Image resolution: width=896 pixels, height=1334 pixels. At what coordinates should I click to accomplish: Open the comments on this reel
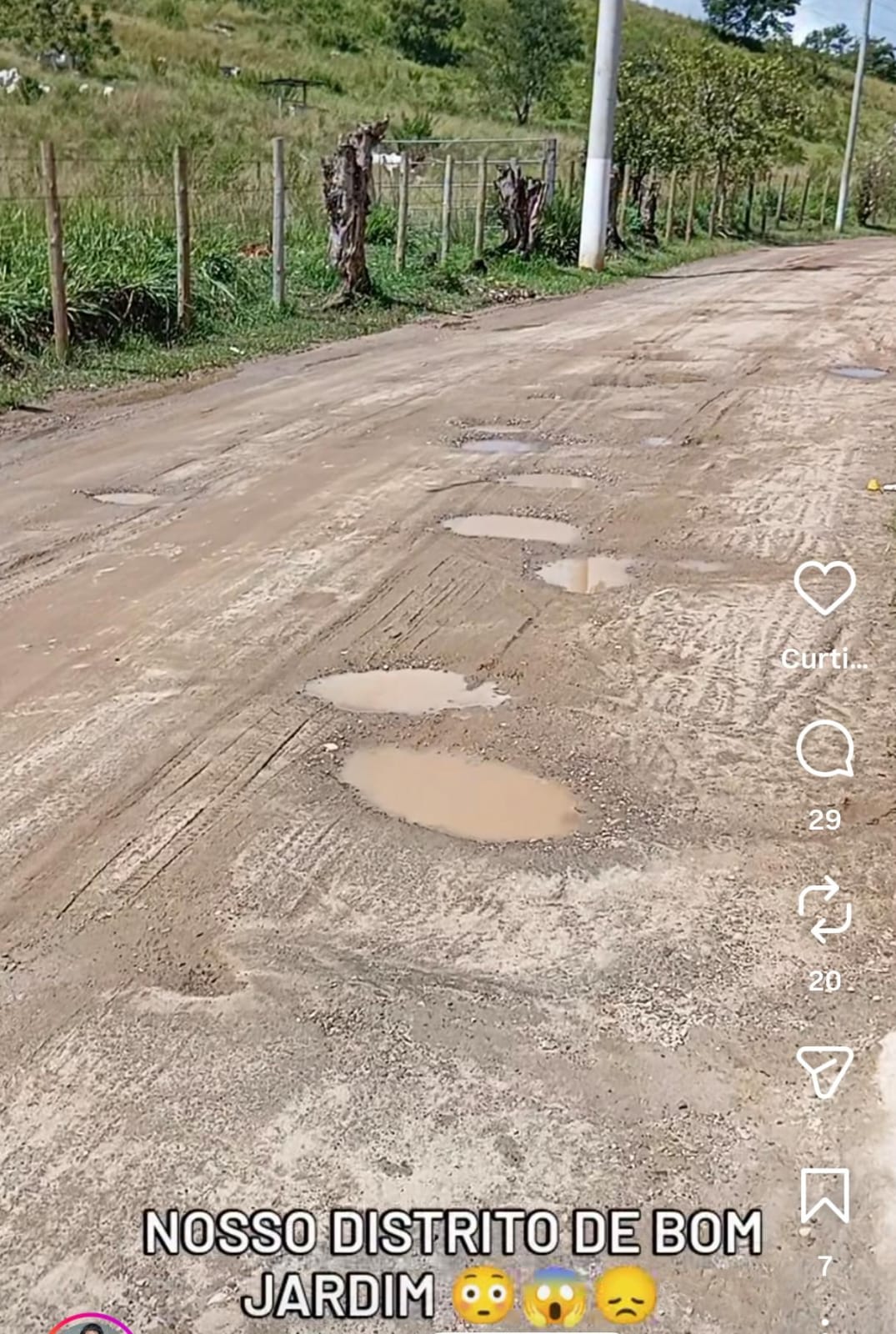point(824,749)
